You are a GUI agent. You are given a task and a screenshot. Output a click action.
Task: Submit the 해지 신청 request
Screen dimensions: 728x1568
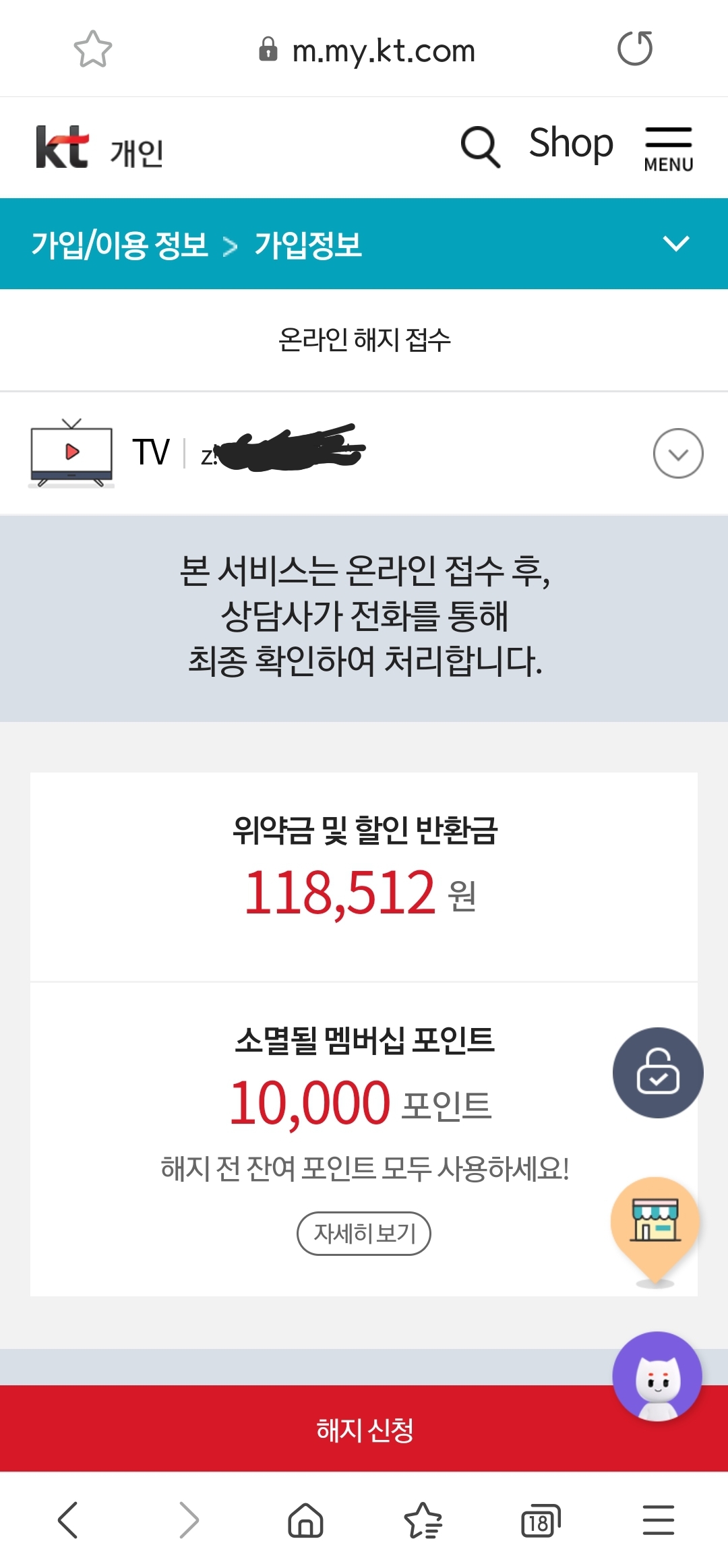(364, 1430)
